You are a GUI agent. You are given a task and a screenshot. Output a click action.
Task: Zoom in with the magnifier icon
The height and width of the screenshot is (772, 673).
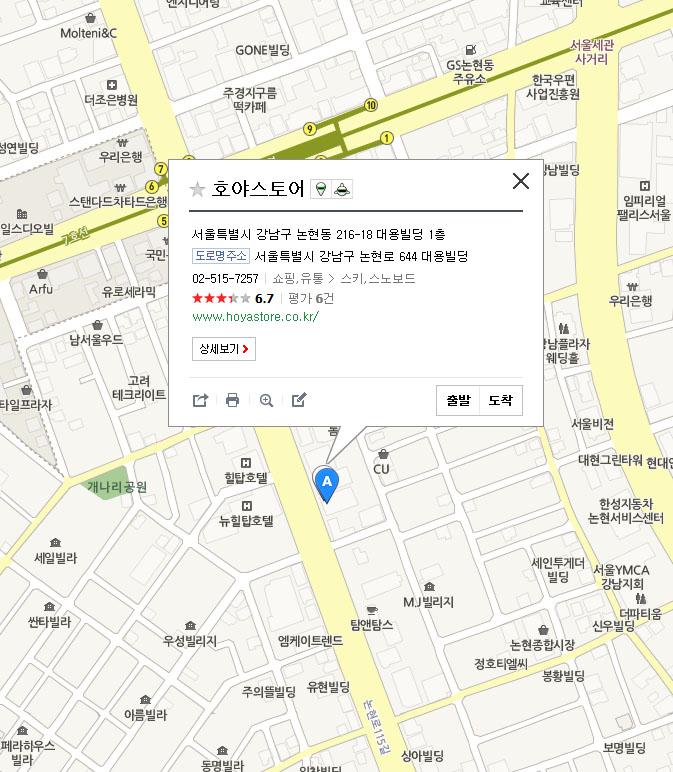tap(266, 400)
